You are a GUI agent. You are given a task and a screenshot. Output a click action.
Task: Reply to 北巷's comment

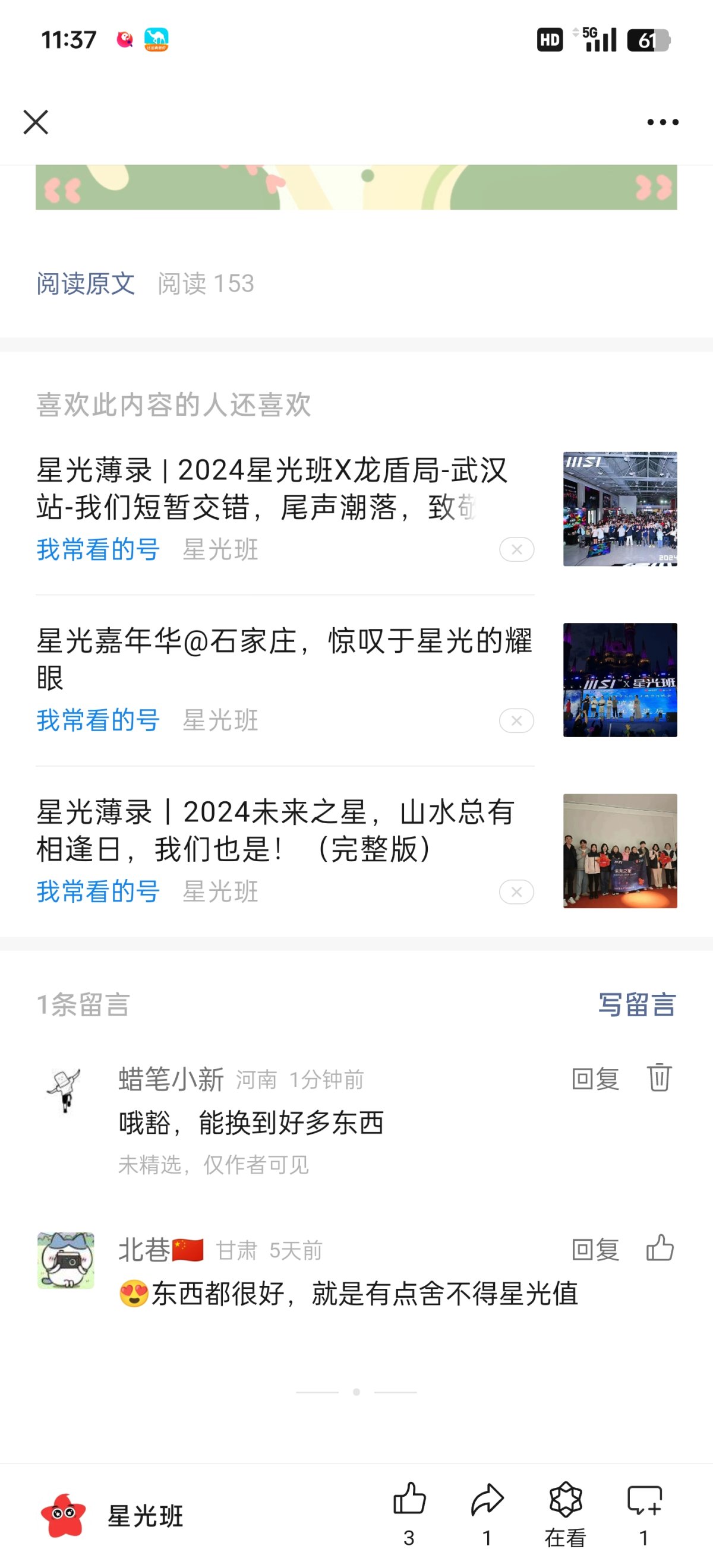(x=595, y=1250)
